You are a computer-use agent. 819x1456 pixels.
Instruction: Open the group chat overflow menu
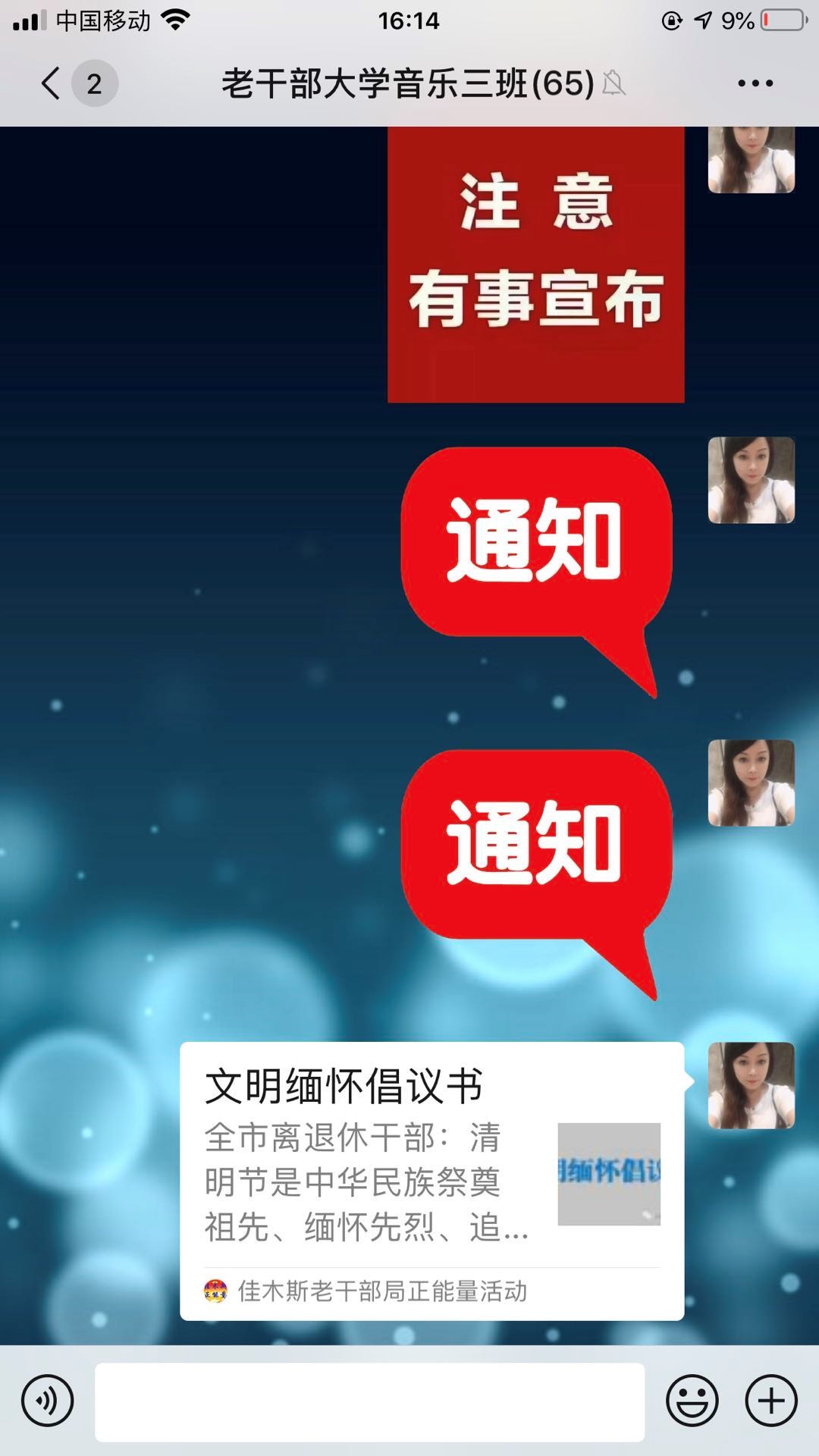(755, 83)
